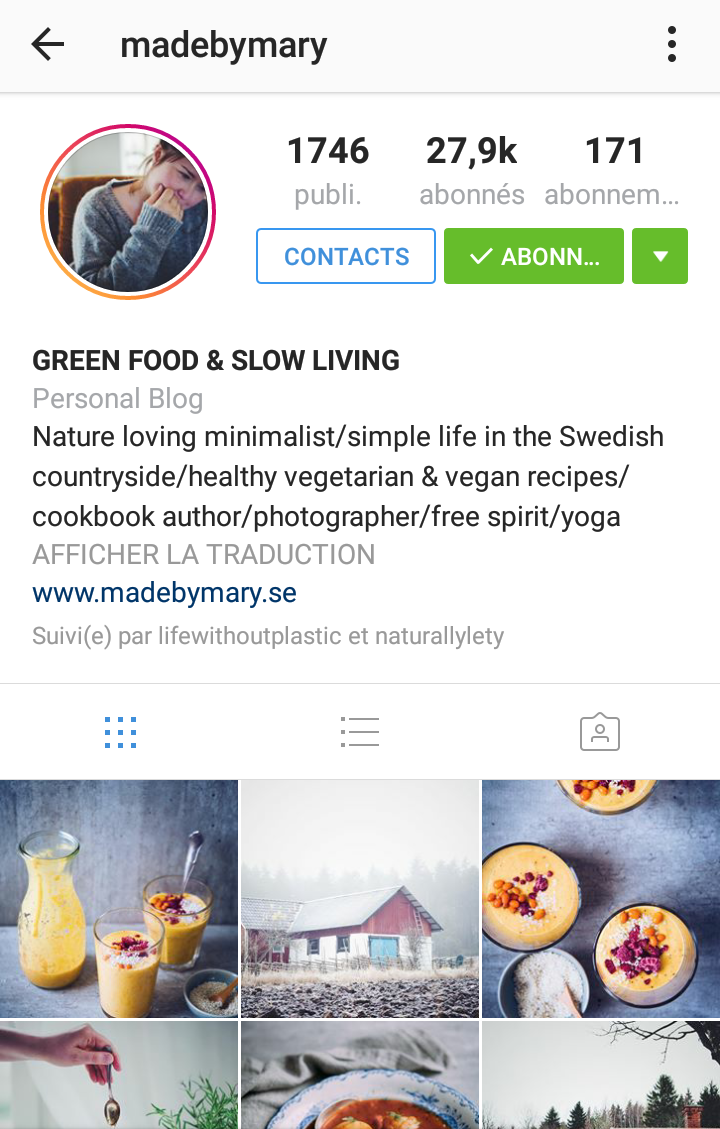
Task: Open the 171 abonnements following list
Action: pyautogui.click(x=613, y=170)
